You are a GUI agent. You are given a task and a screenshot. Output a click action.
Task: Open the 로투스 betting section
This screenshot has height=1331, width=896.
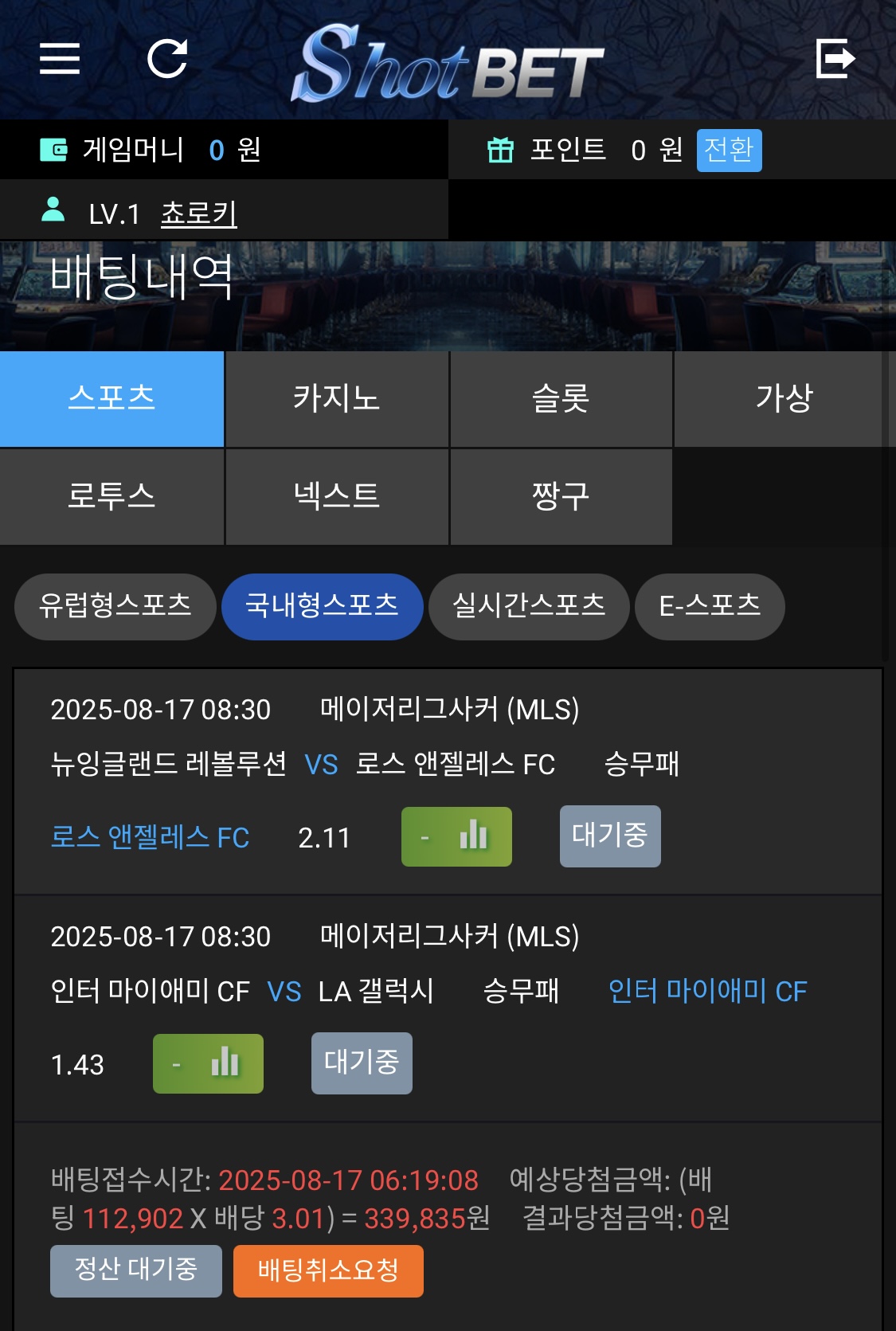(x=112, y=496)
